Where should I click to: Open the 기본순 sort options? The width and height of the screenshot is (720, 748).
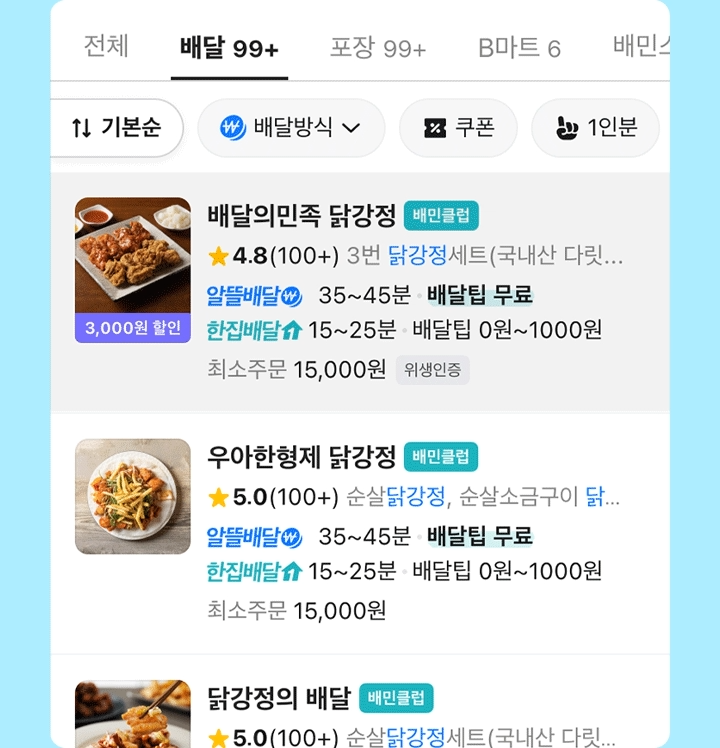point(117,128)
